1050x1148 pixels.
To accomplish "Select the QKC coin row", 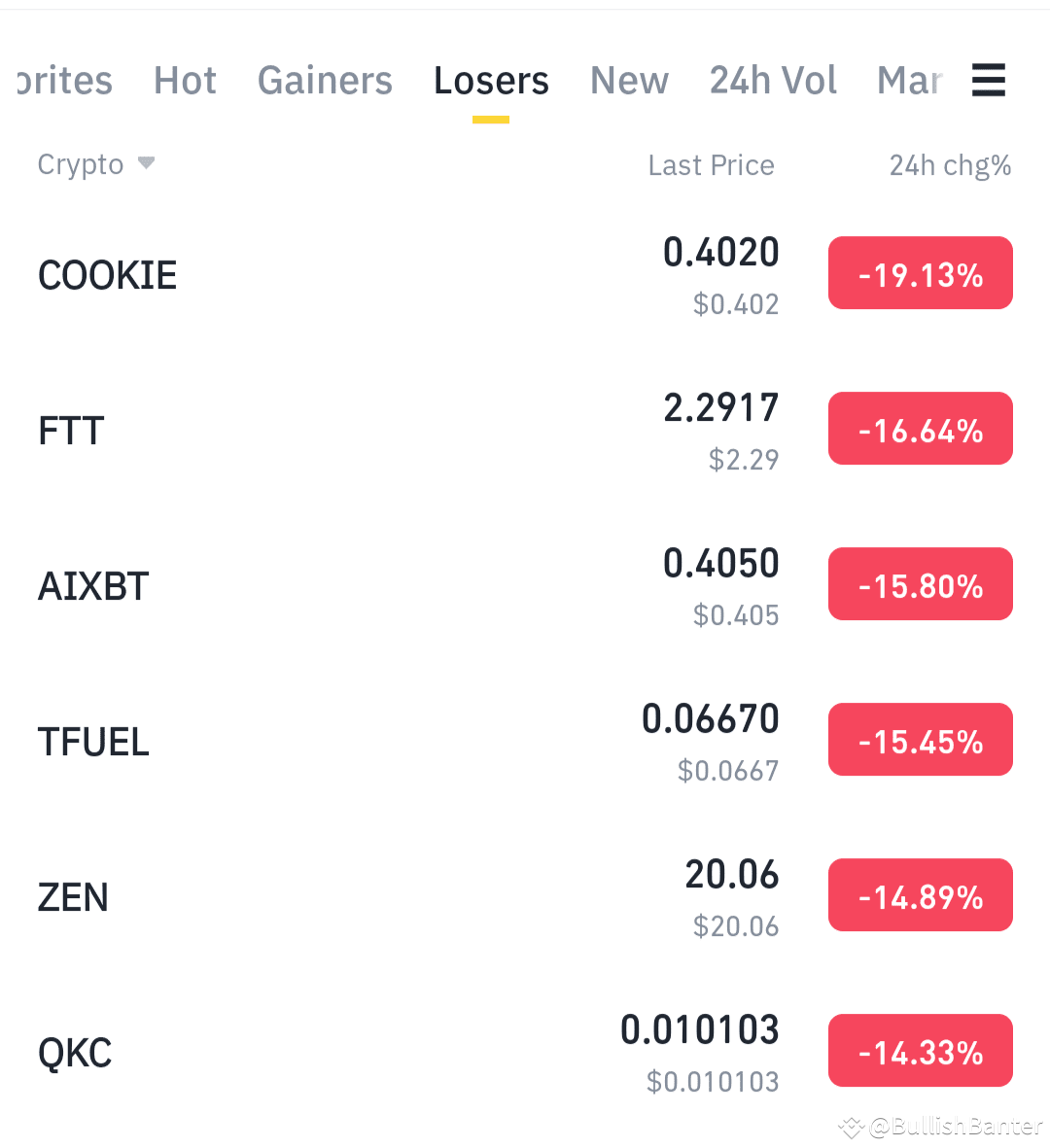I will click(75, 1051).
